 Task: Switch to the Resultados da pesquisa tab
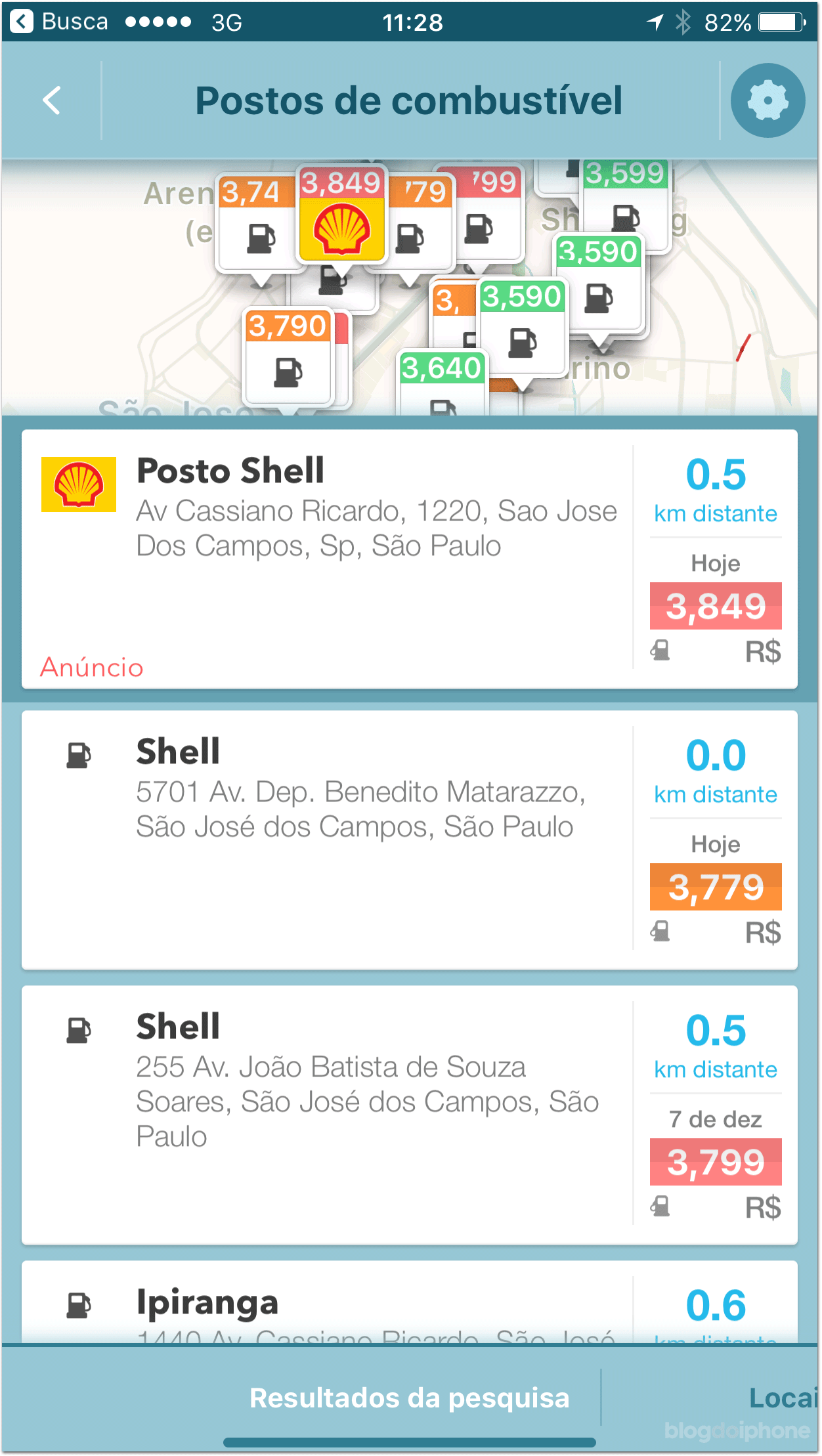click(x=409, y=1398)
